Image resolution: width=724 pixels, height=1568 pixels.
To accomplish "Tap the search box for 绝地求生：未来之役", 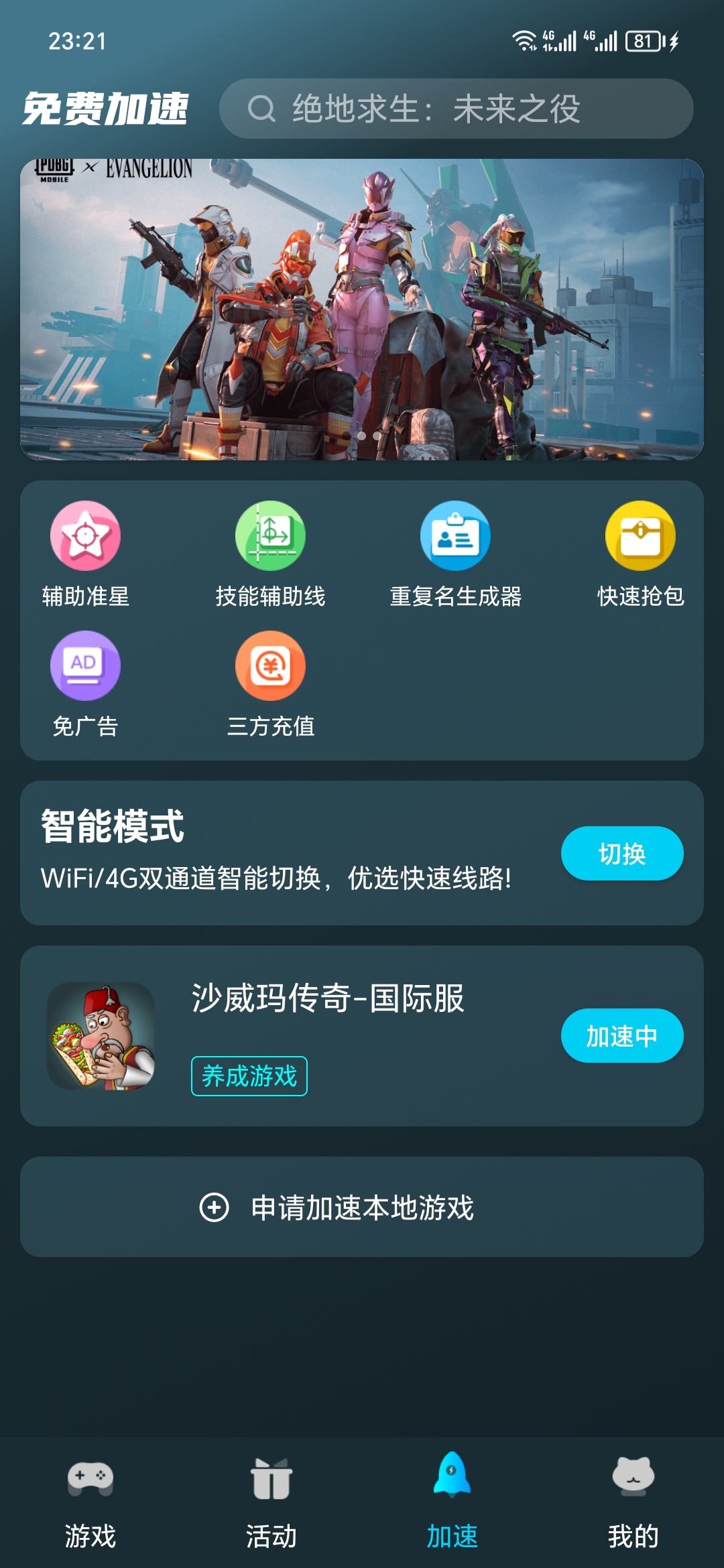I will 456,109.
